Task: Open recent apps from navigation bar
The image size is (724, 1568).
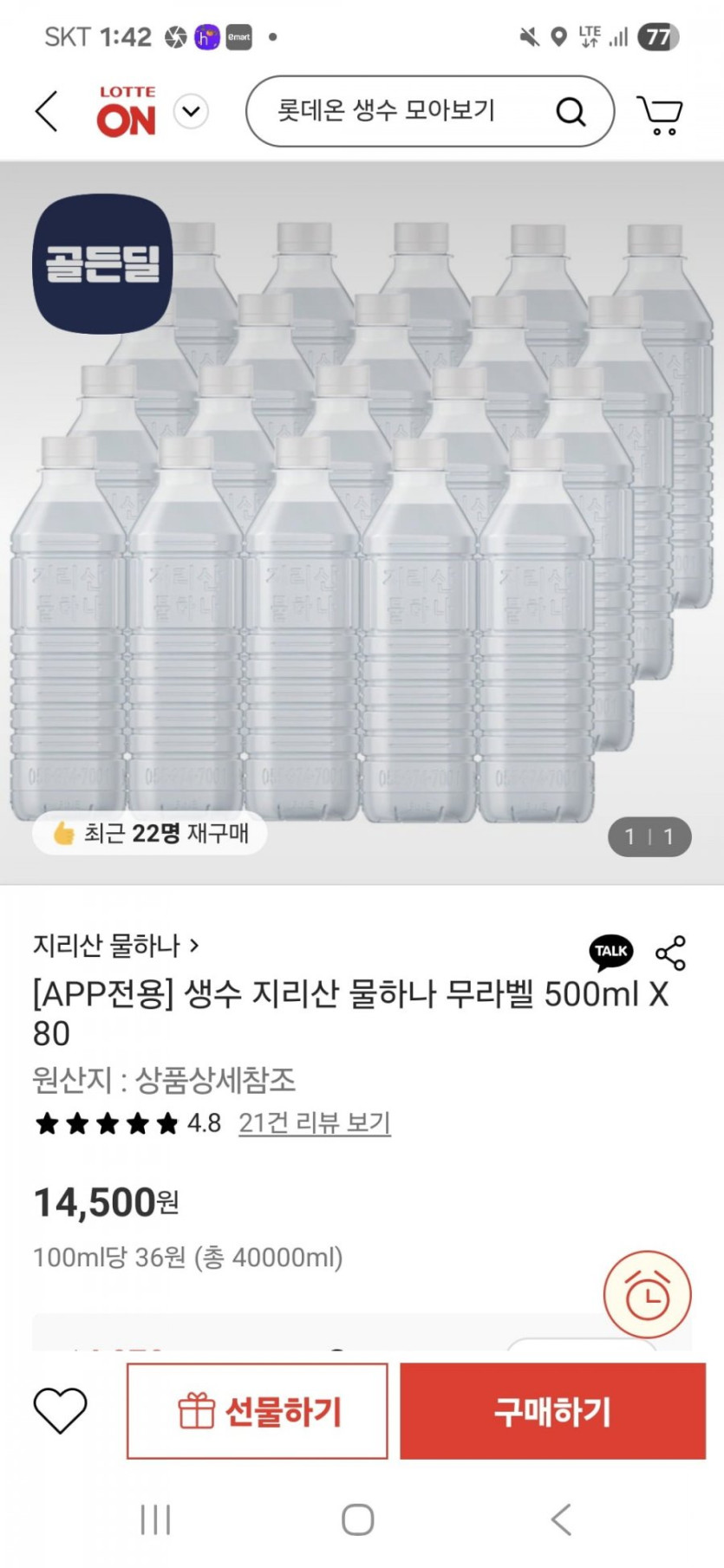Action: point(156,1519)
